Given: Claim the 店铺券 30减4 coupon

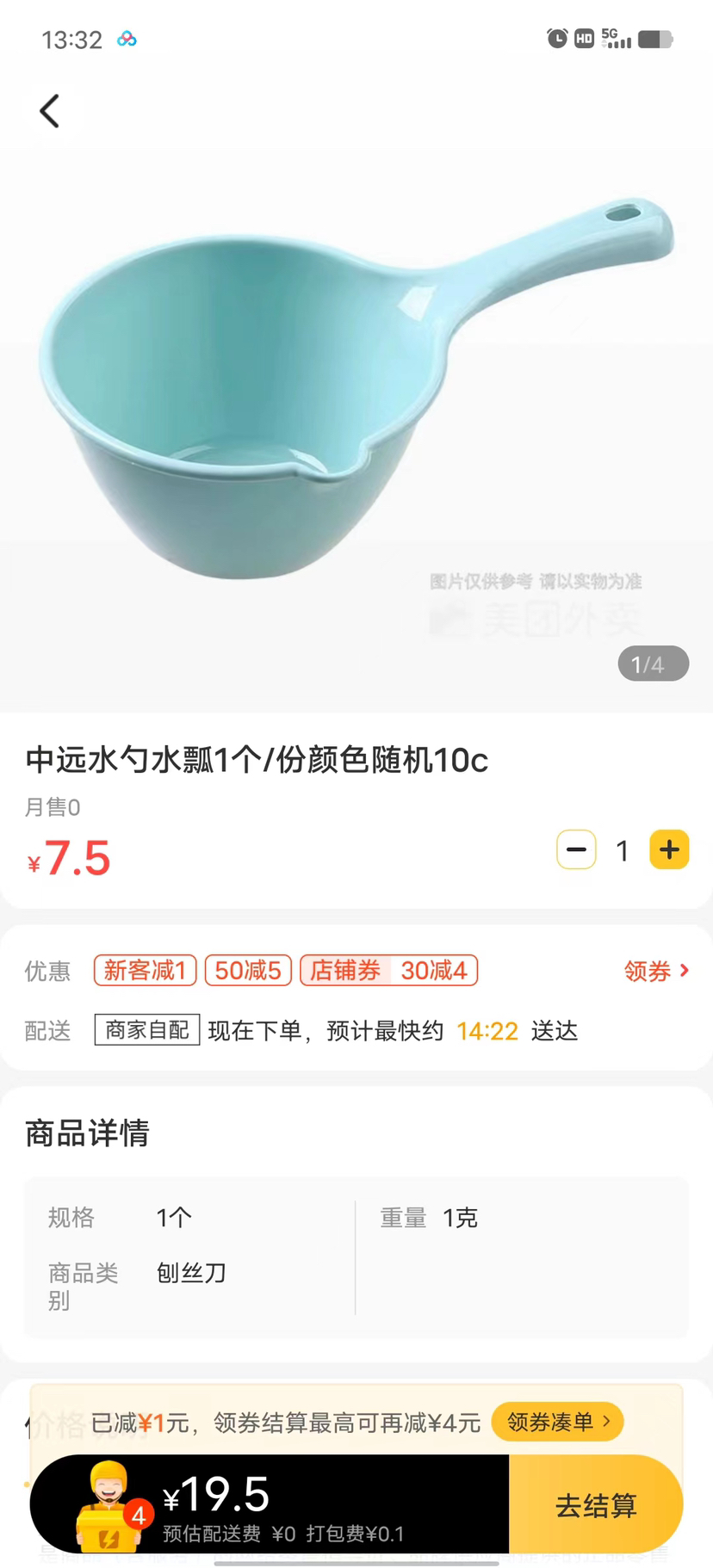Looking at the screenshot, I should [x=388, y=971].
